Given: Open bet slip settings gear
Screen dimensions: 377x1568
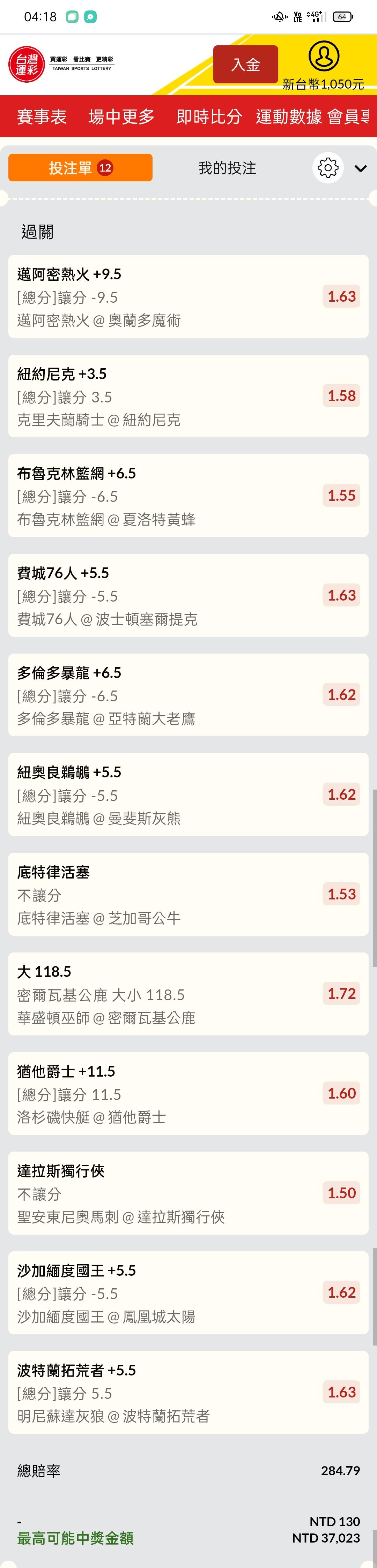Looking at the screenshot, I should click(x=328, y=168).
